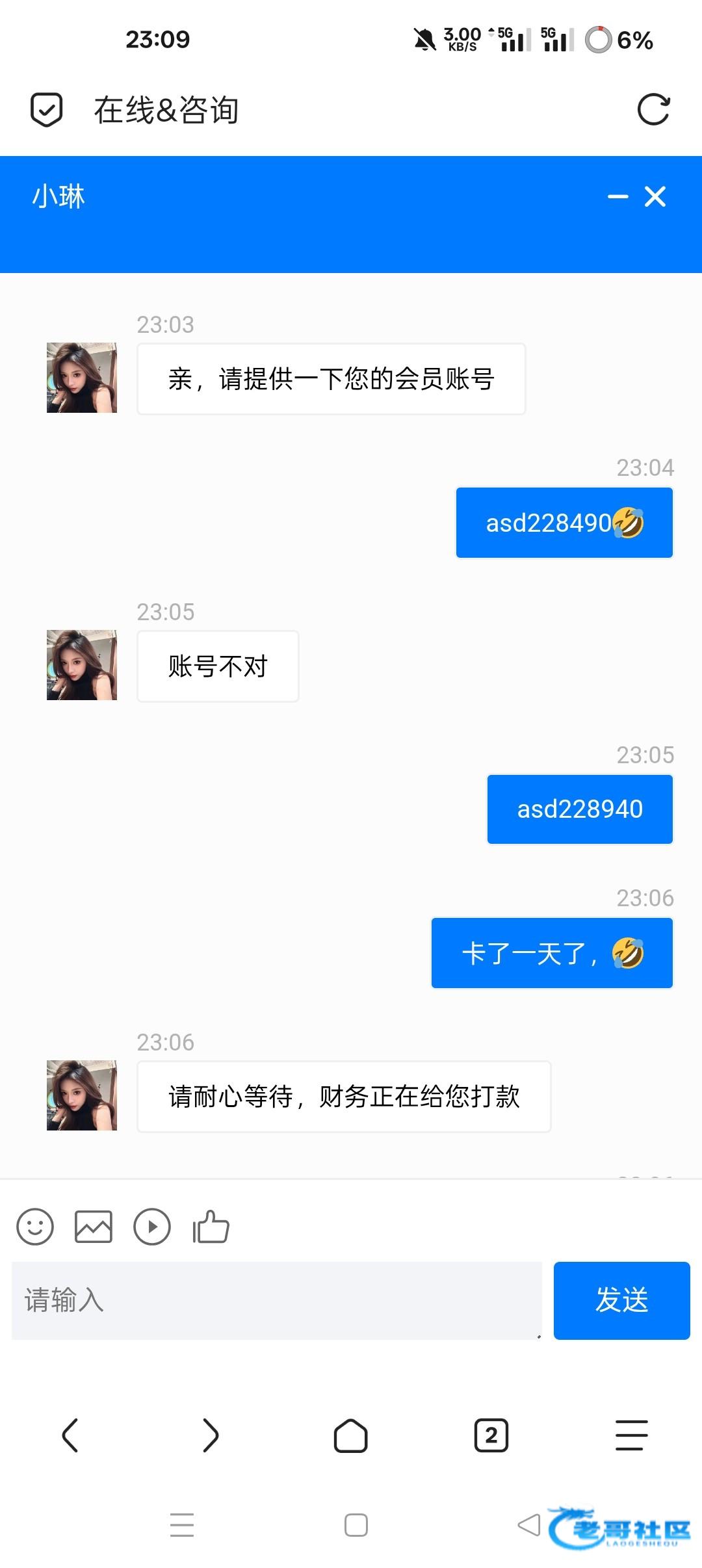Minimize the chat window with 小琳
Viewport: 702px width, 1568px height.
(x=617, y=196)
